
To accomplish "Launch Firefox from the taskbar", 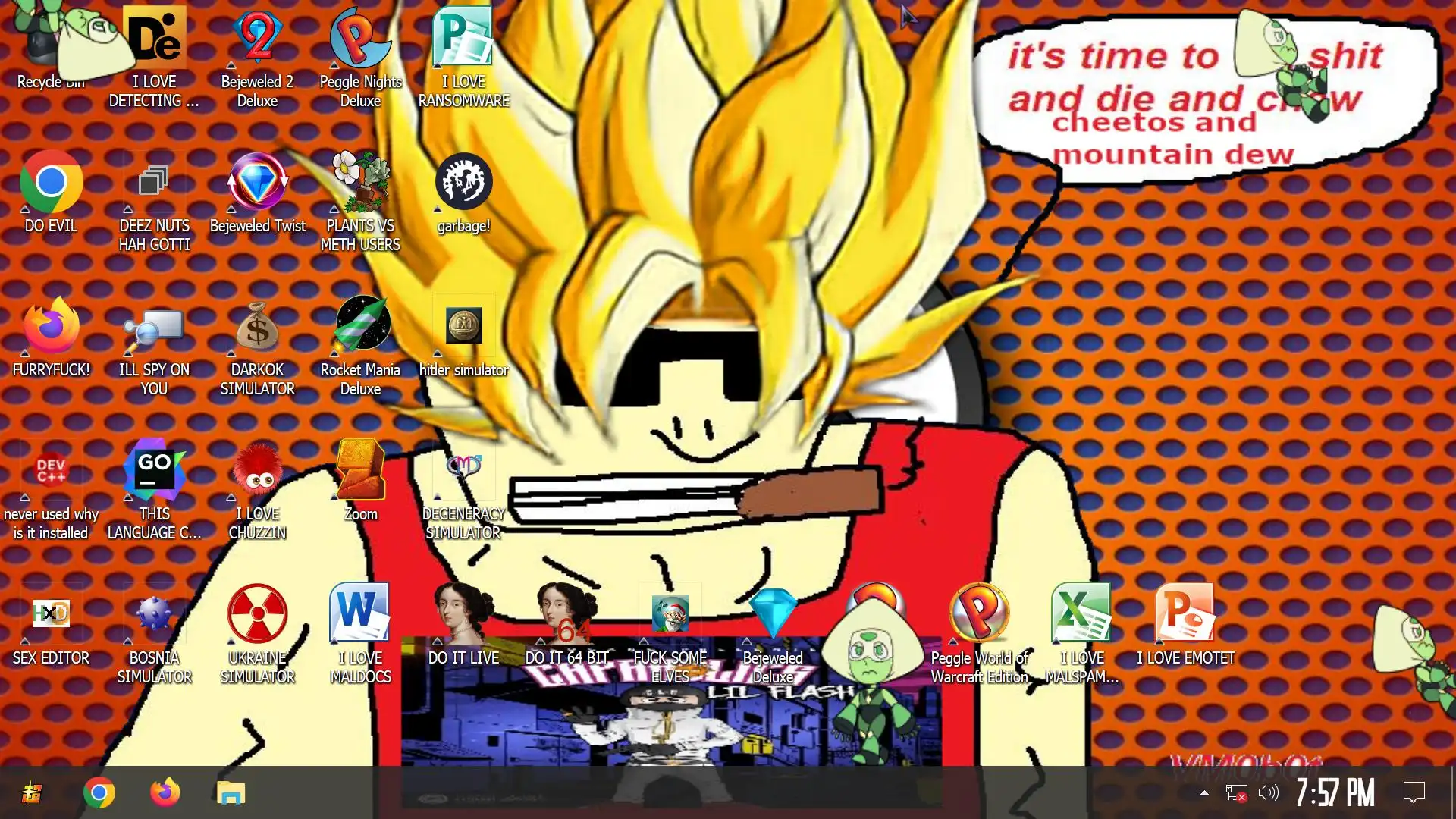I will 165,793.
